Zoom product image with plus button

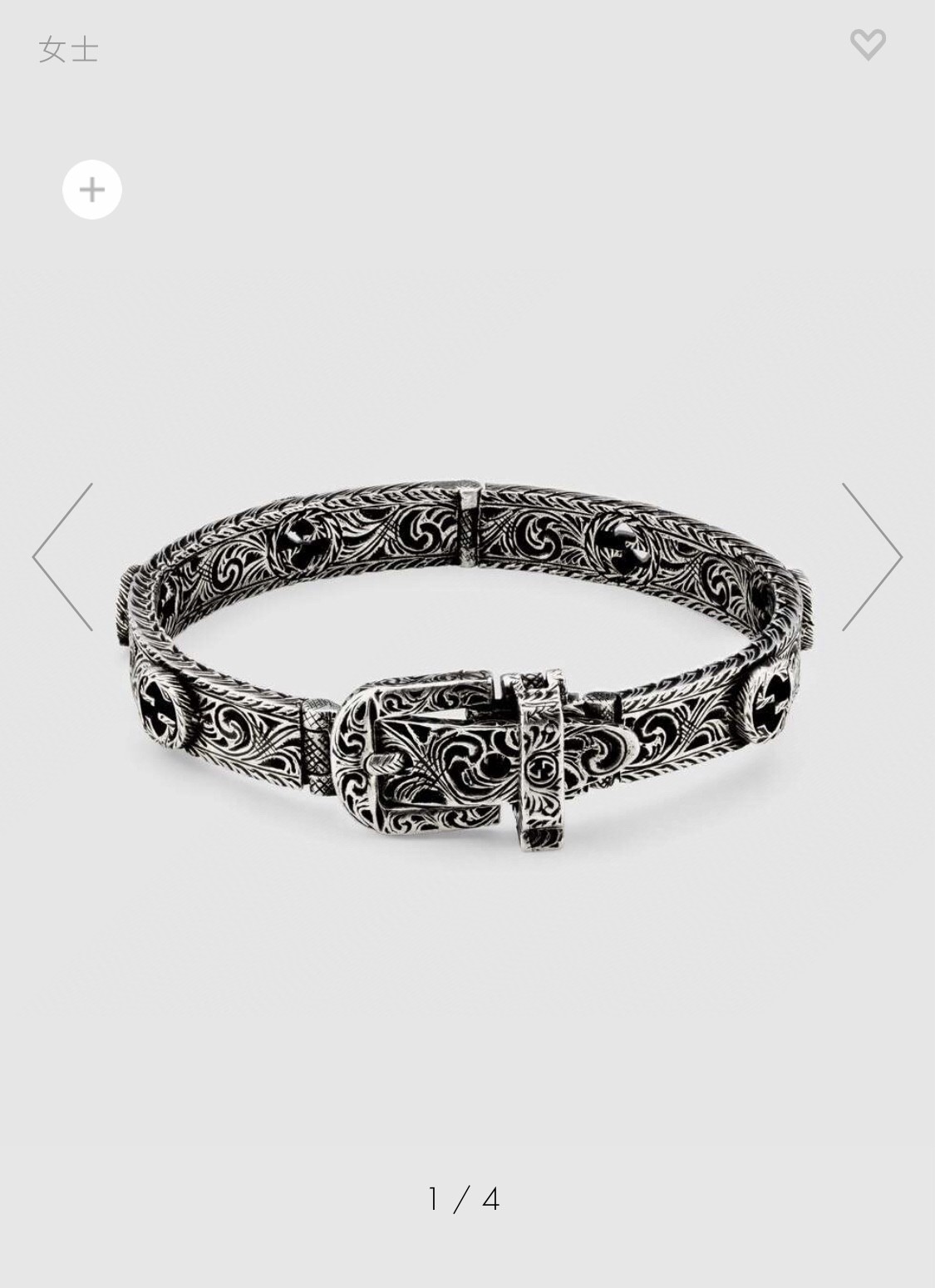point(92,190)
